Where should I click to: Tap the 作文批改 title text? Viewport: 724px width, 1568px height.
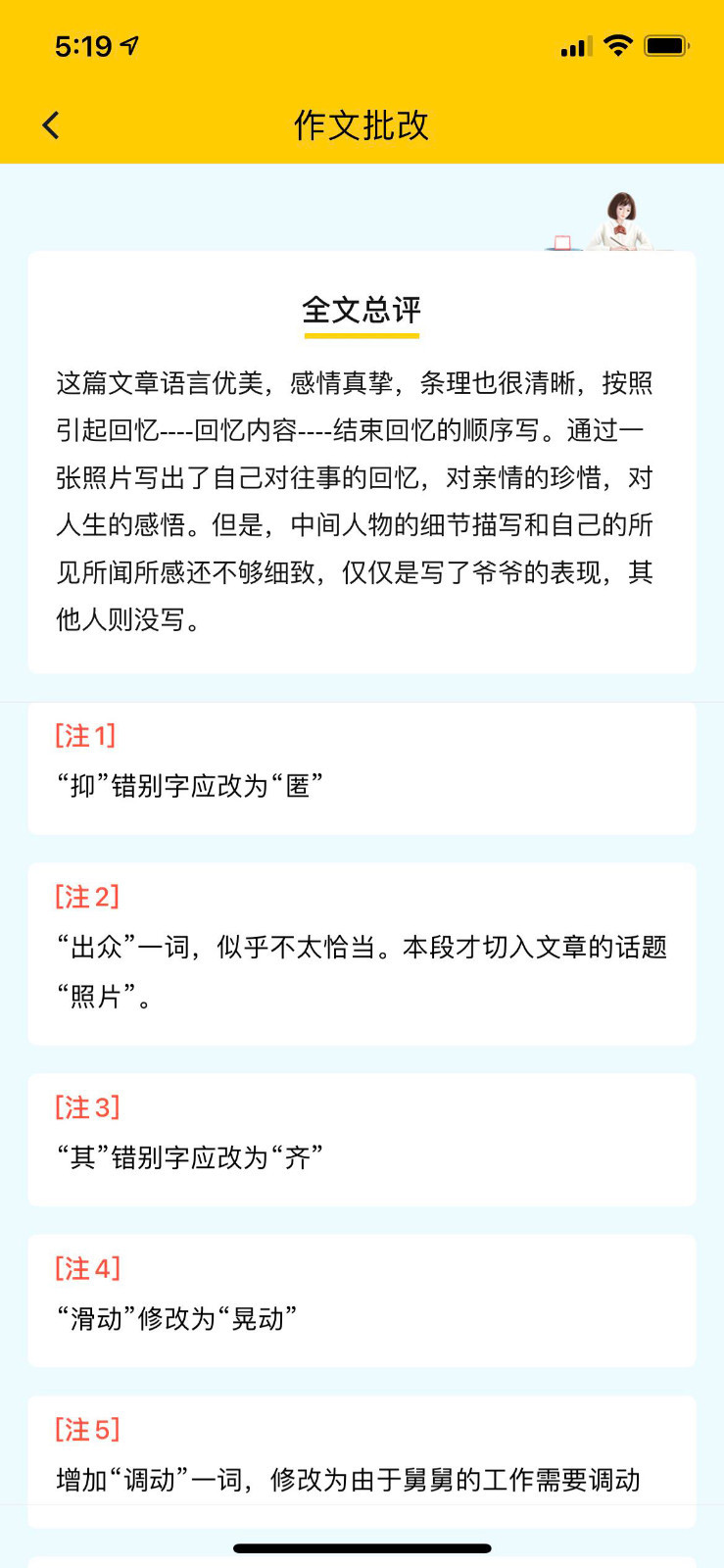(362, 126)
